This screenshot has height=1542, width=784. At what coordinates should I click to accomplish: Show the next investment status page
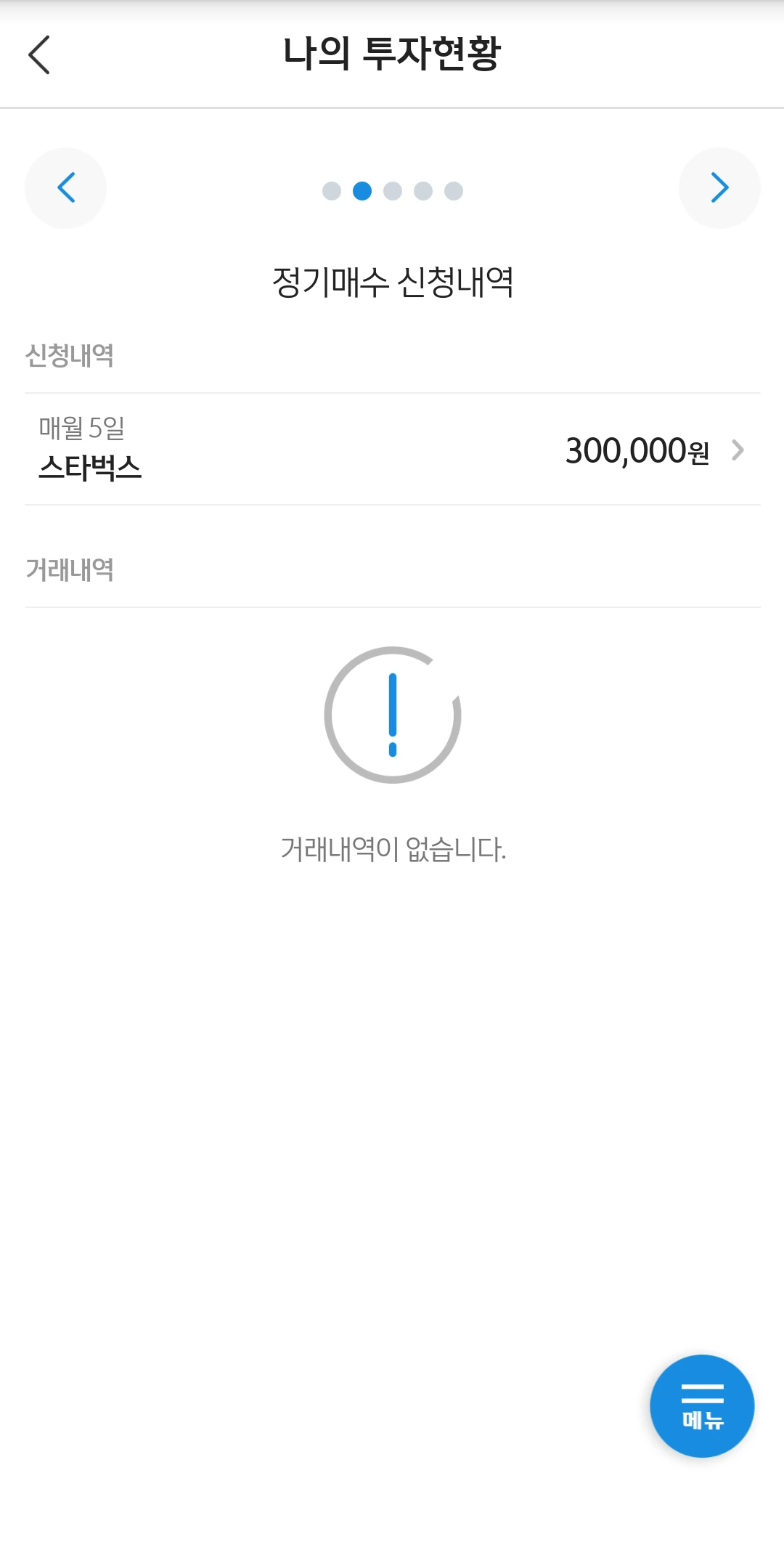coord(719,188)
